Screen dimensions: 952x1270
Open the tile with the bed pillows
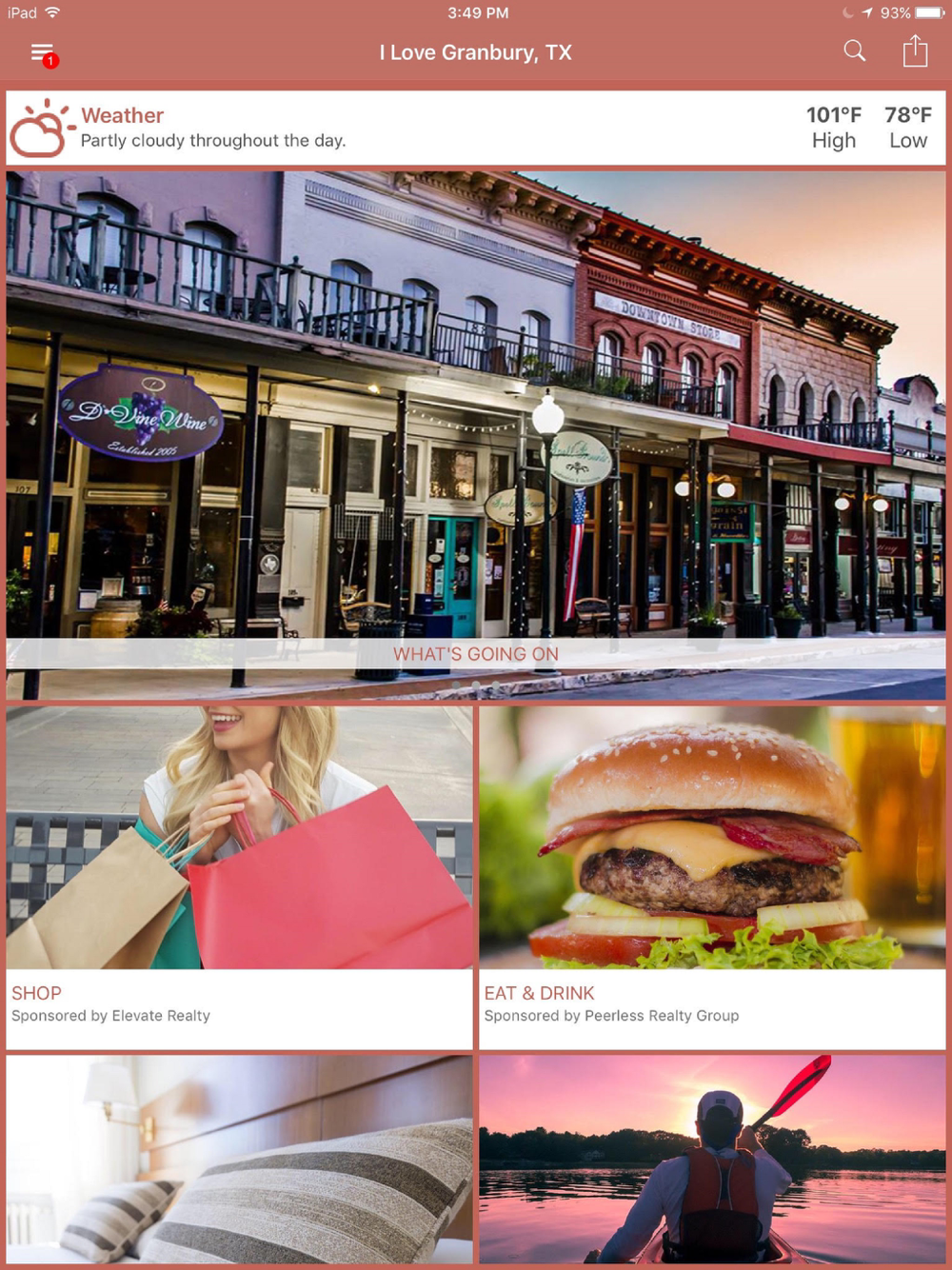coord(239,1160)
